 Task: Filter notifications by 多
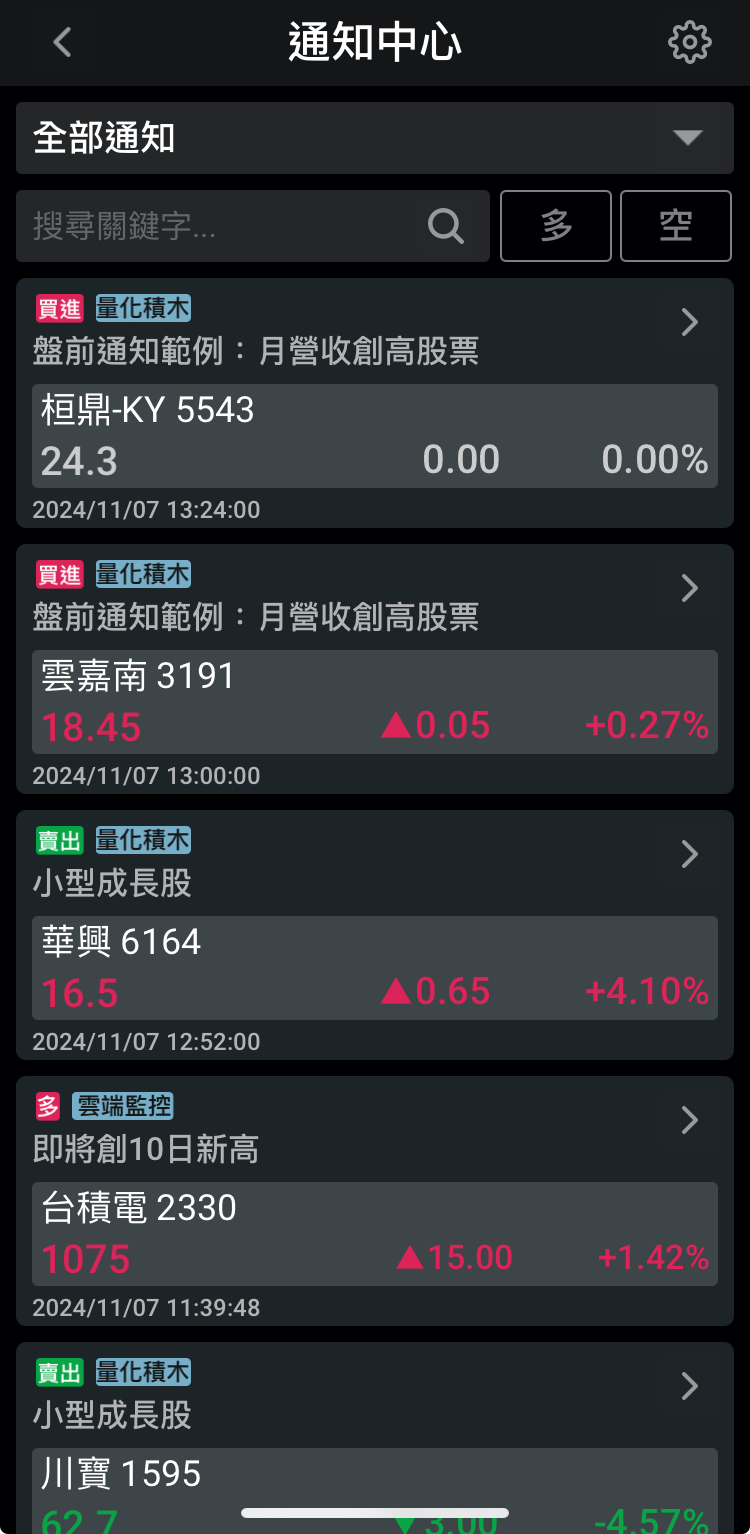click(x=556, y=226)
